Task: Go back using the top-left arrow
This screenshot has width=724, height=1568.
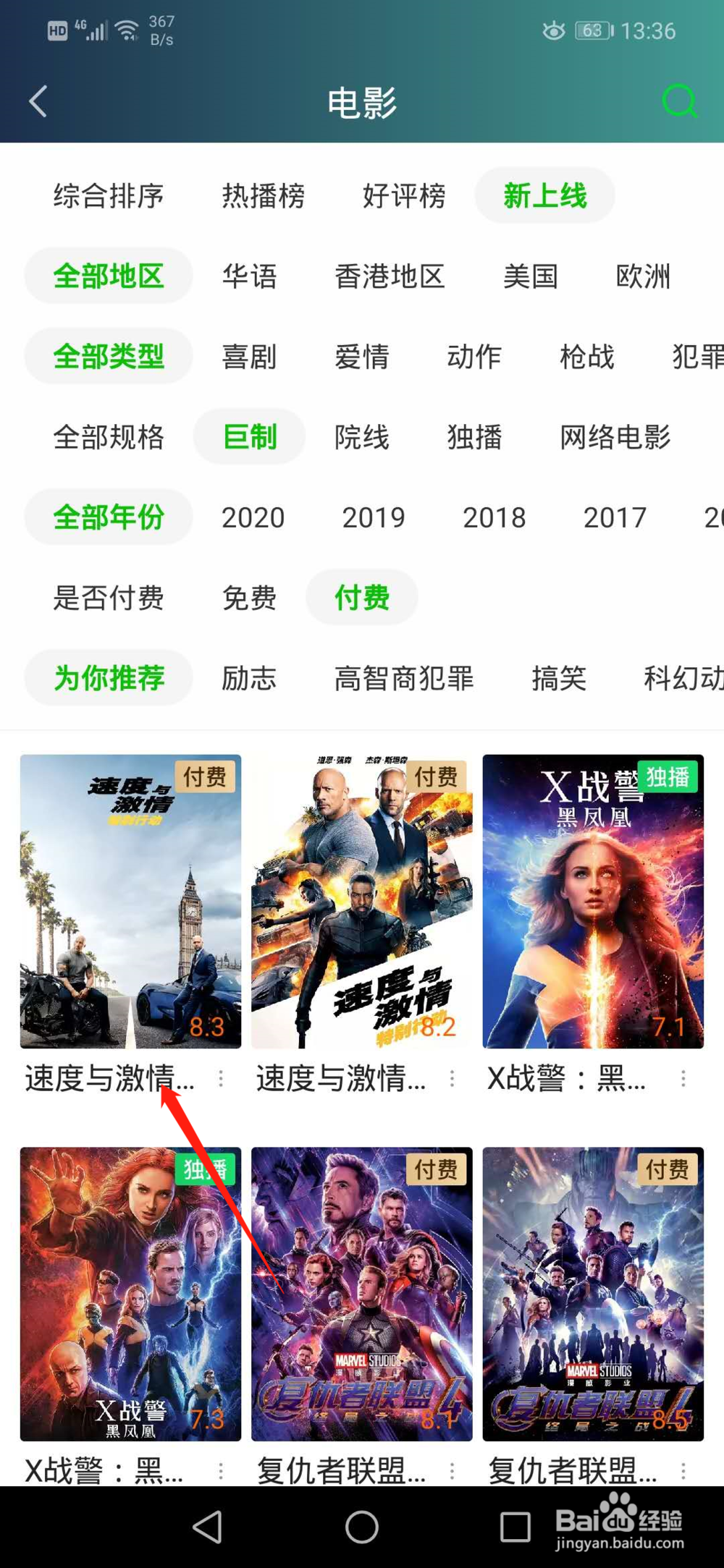Action: point(38,101)
